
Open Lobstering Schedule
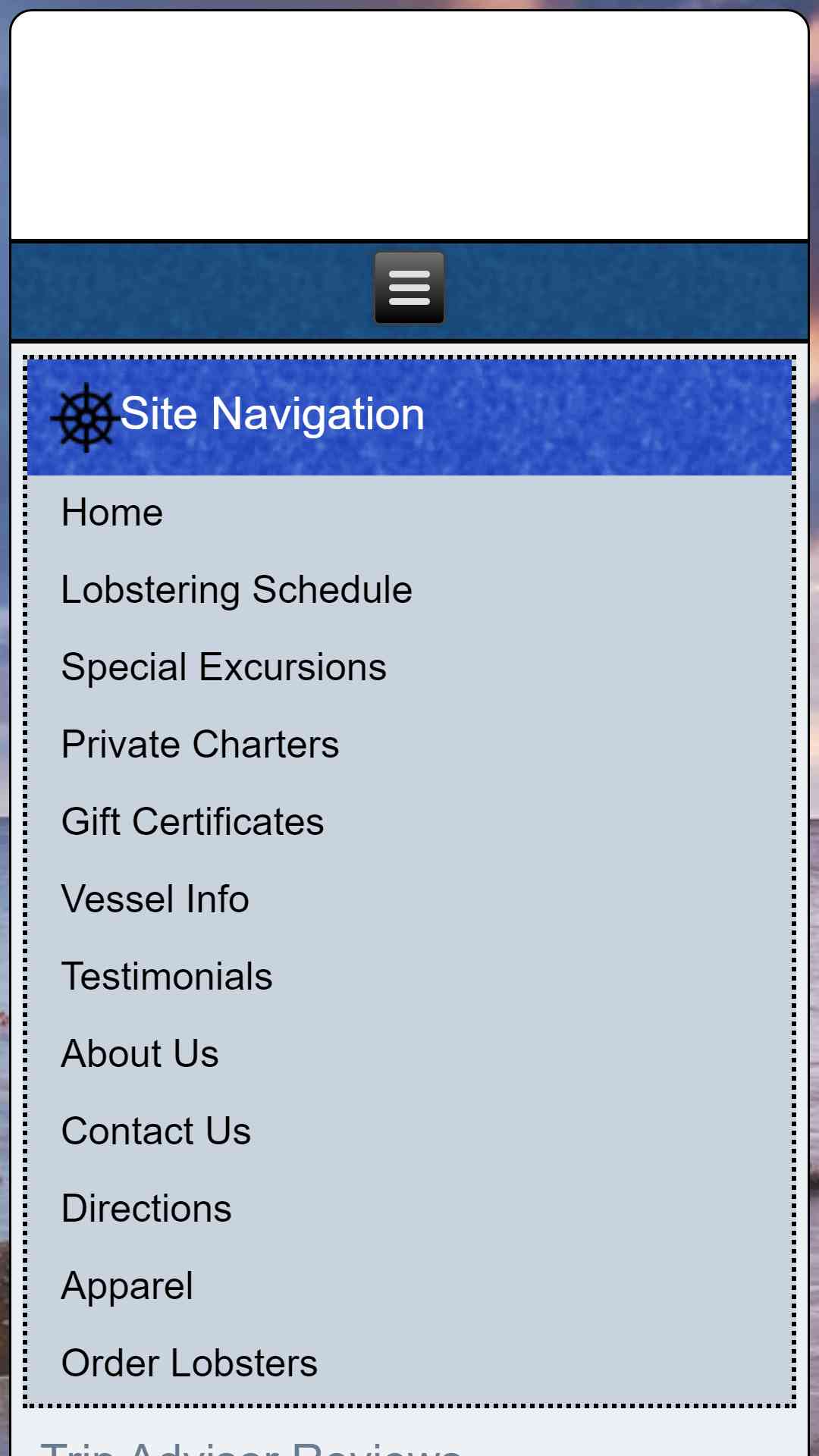click(x=237, y=590)
